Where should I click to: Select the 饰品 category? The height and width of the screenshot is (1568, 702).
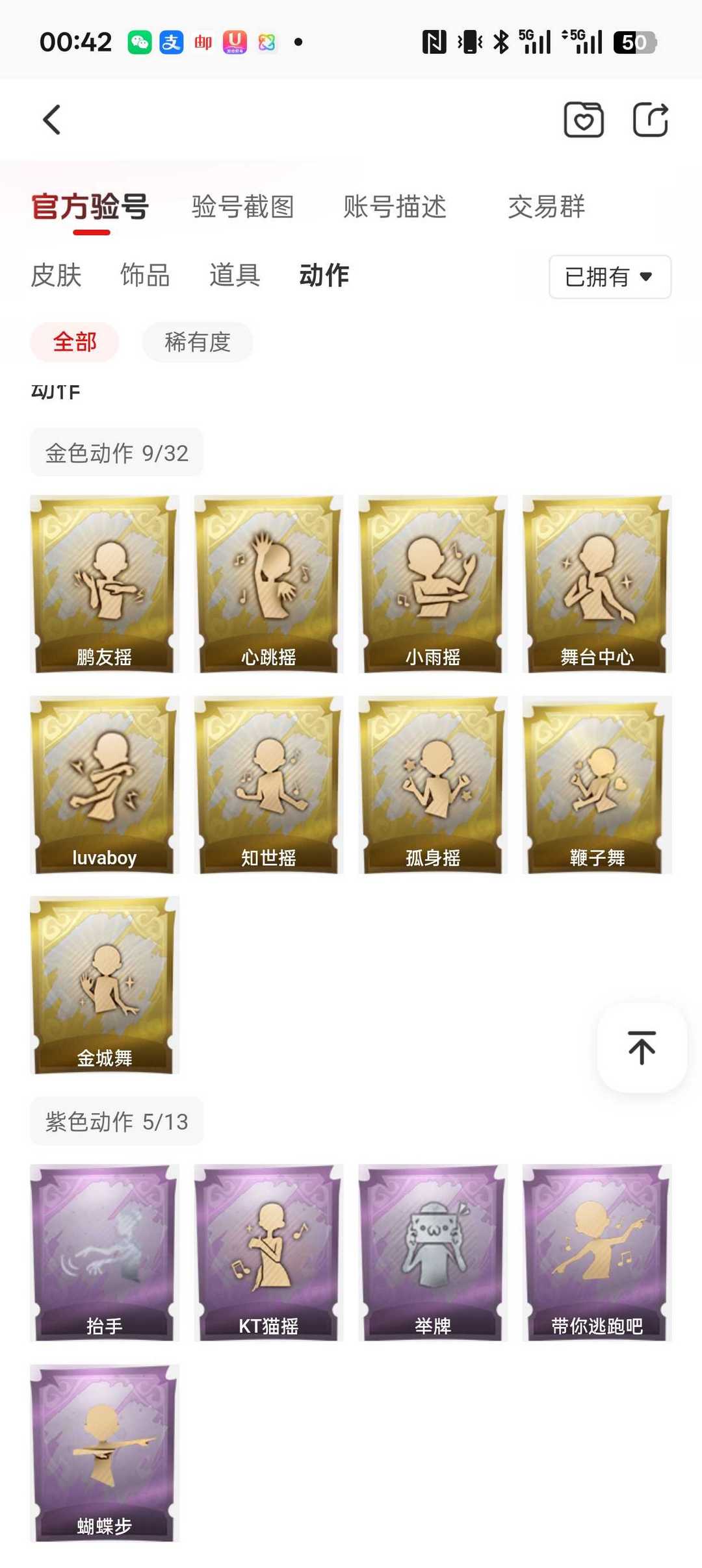click(145, 275)
